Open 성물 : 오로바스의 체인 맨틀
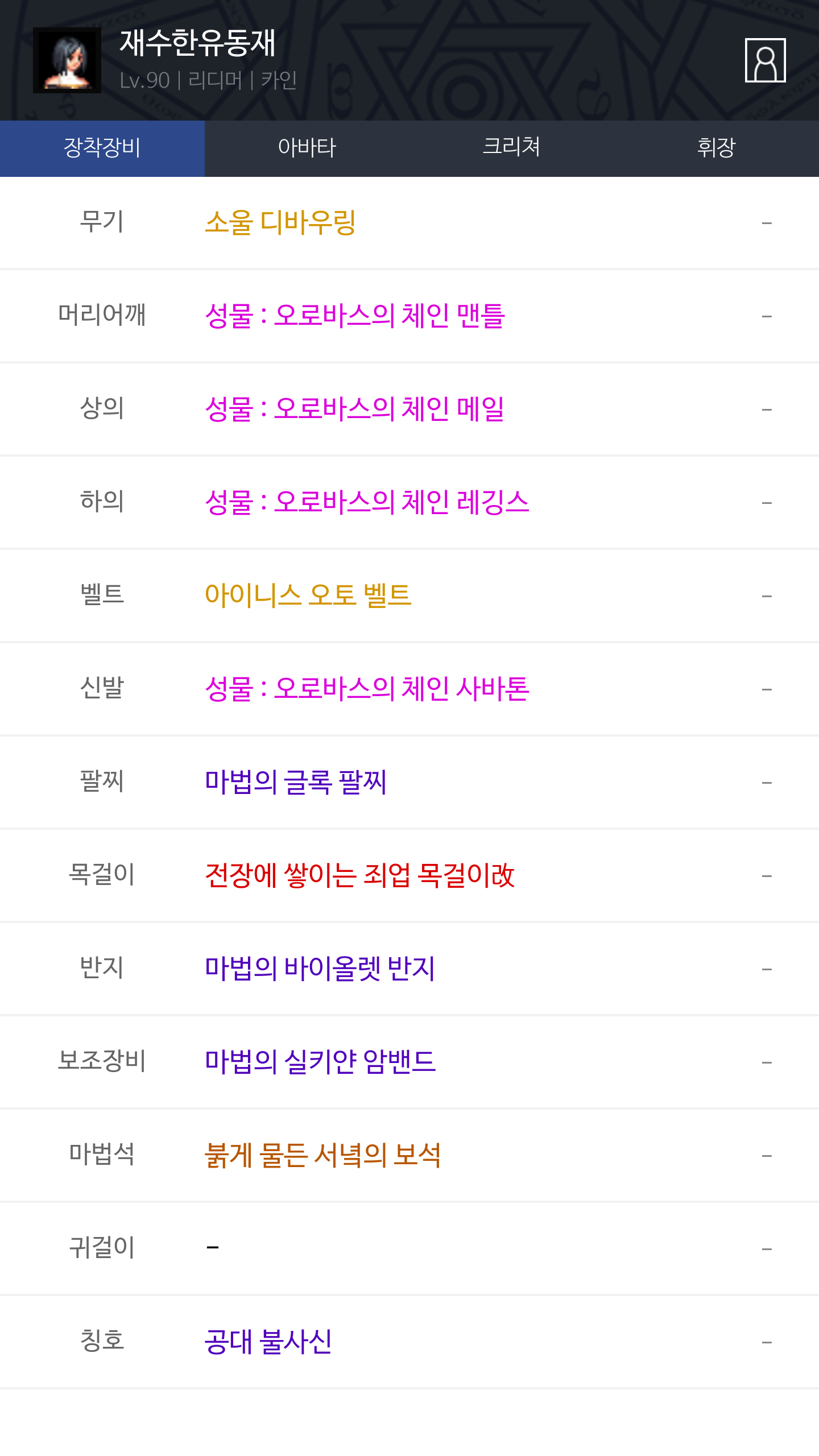819x1456 pixels. [x=355, y=316]
